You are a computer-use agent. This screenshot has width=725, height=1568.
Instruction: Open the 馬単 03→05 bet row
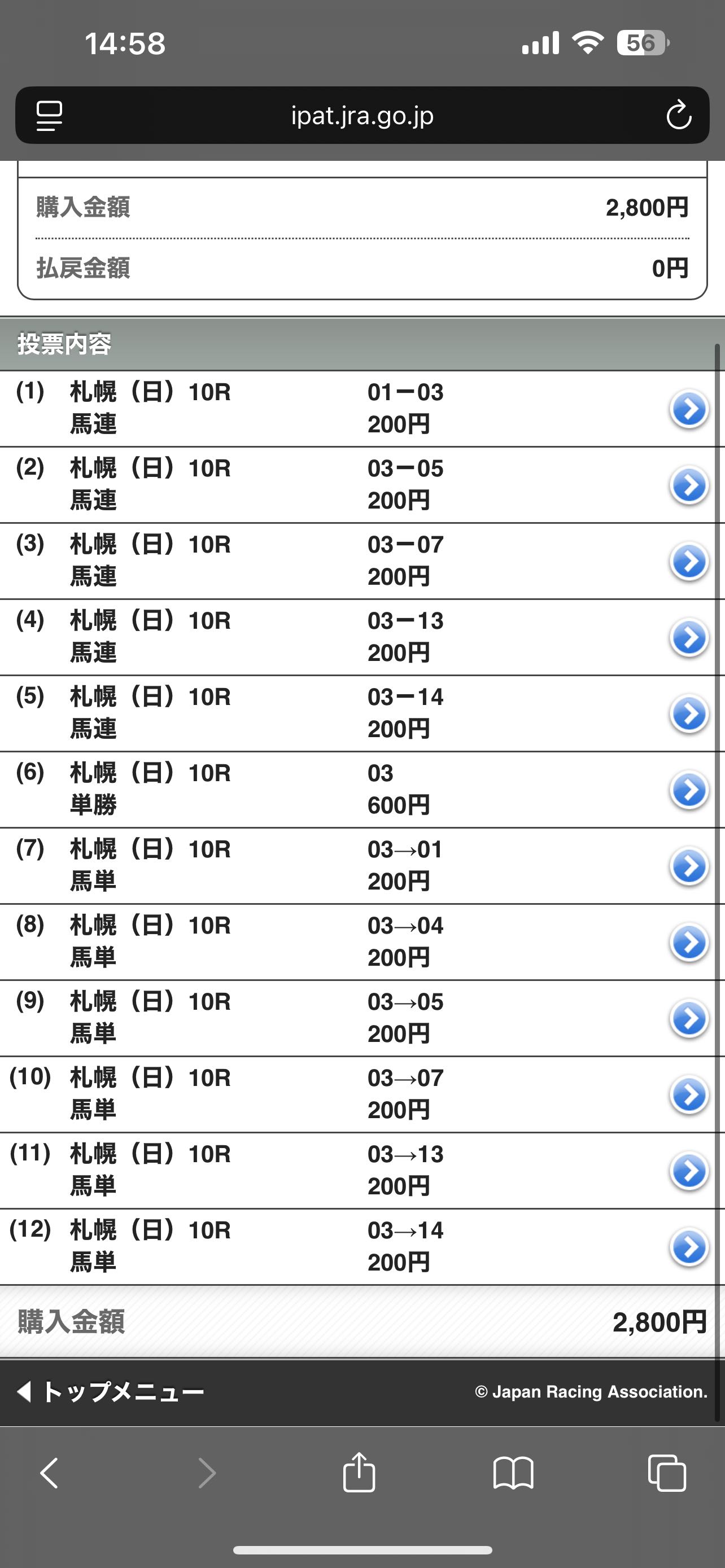tap(688, 1018)
